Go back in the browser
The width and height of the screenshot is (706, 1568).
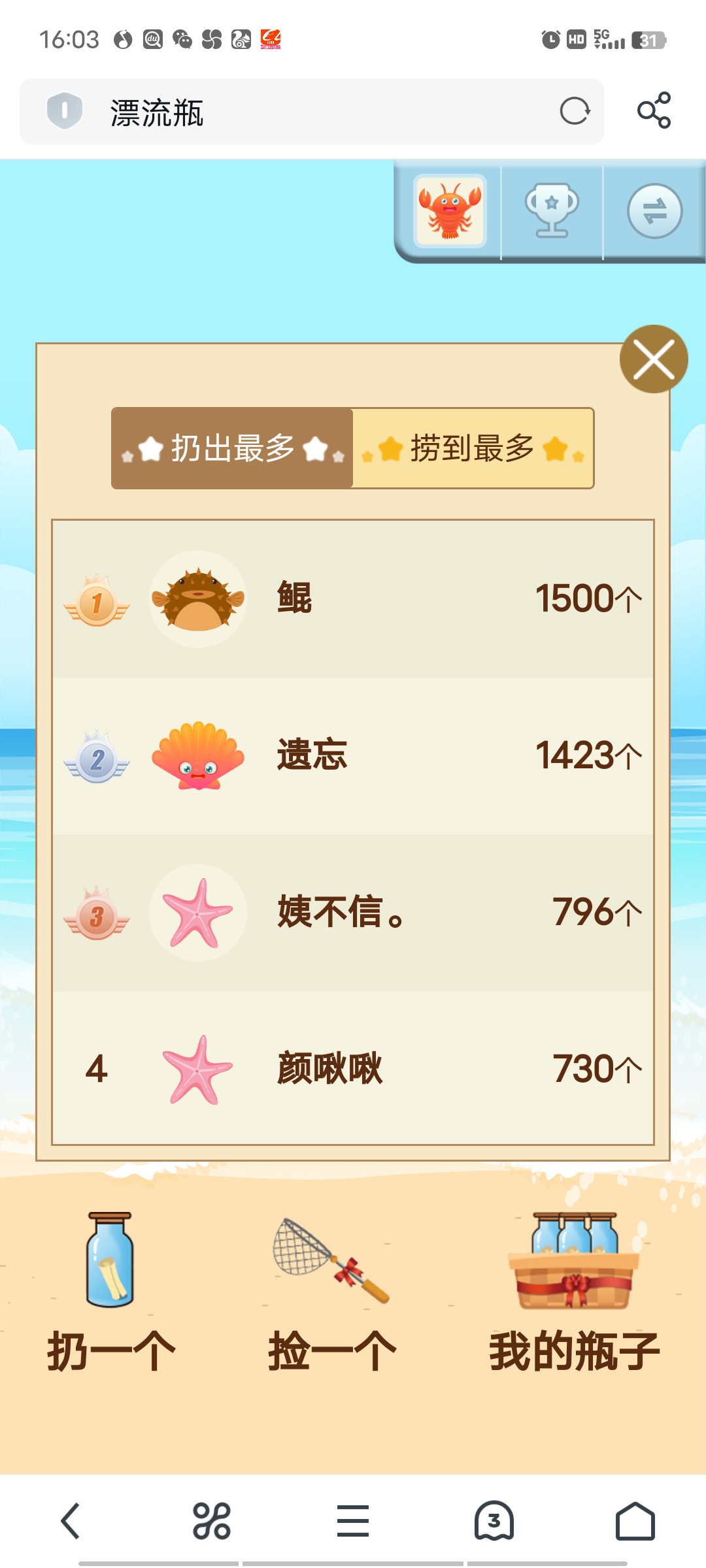click(x=71, y=1521)
